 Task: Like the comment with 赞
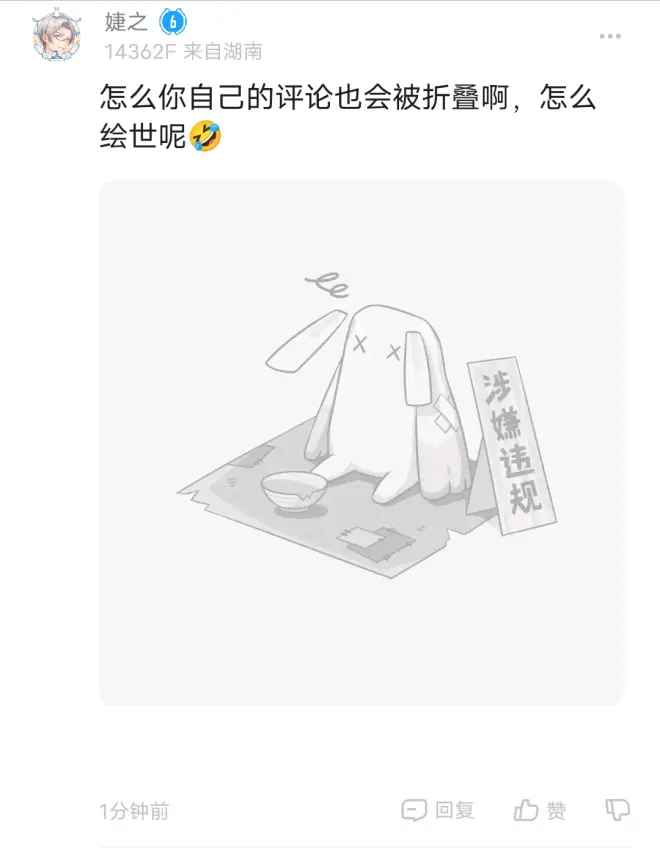coord(540,810)
